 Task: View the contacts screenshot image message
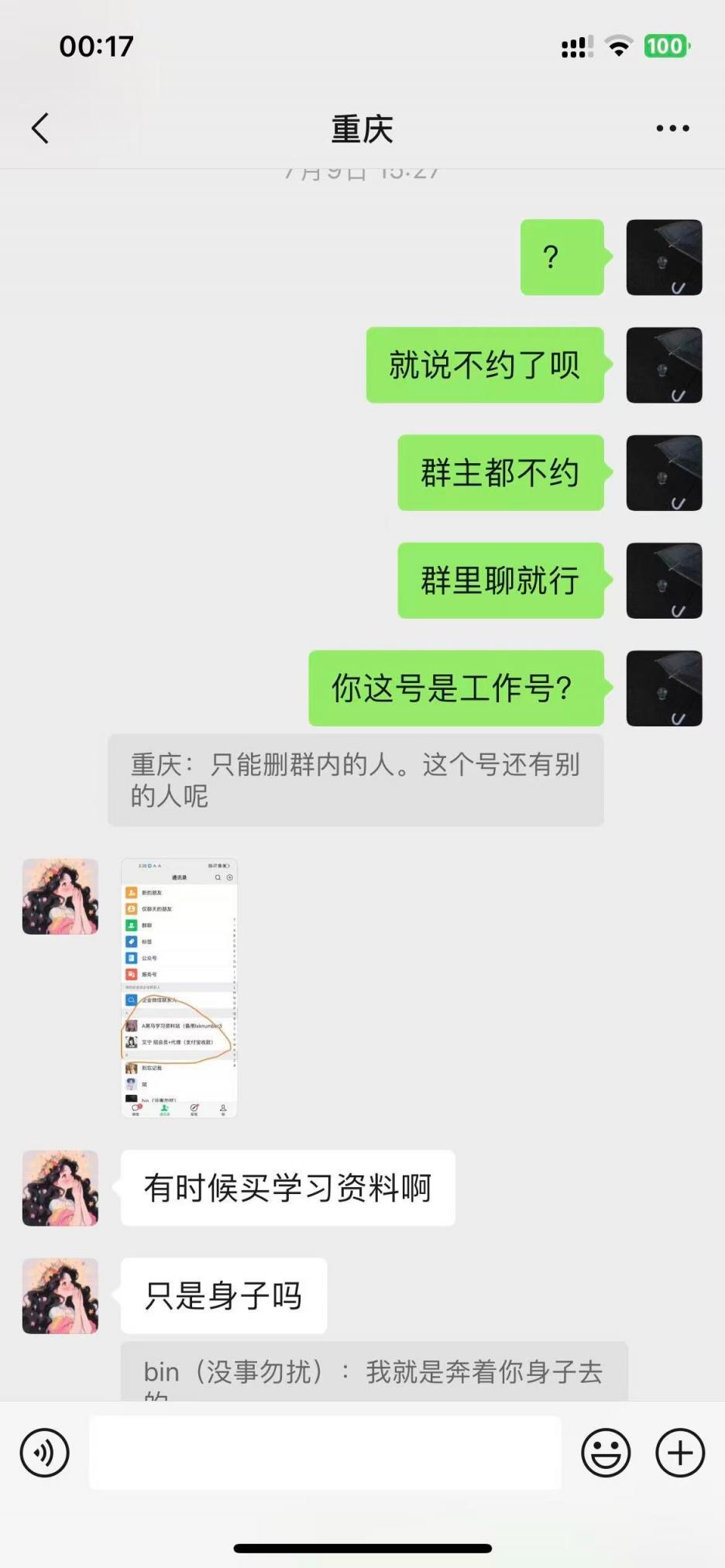(179, 987)
